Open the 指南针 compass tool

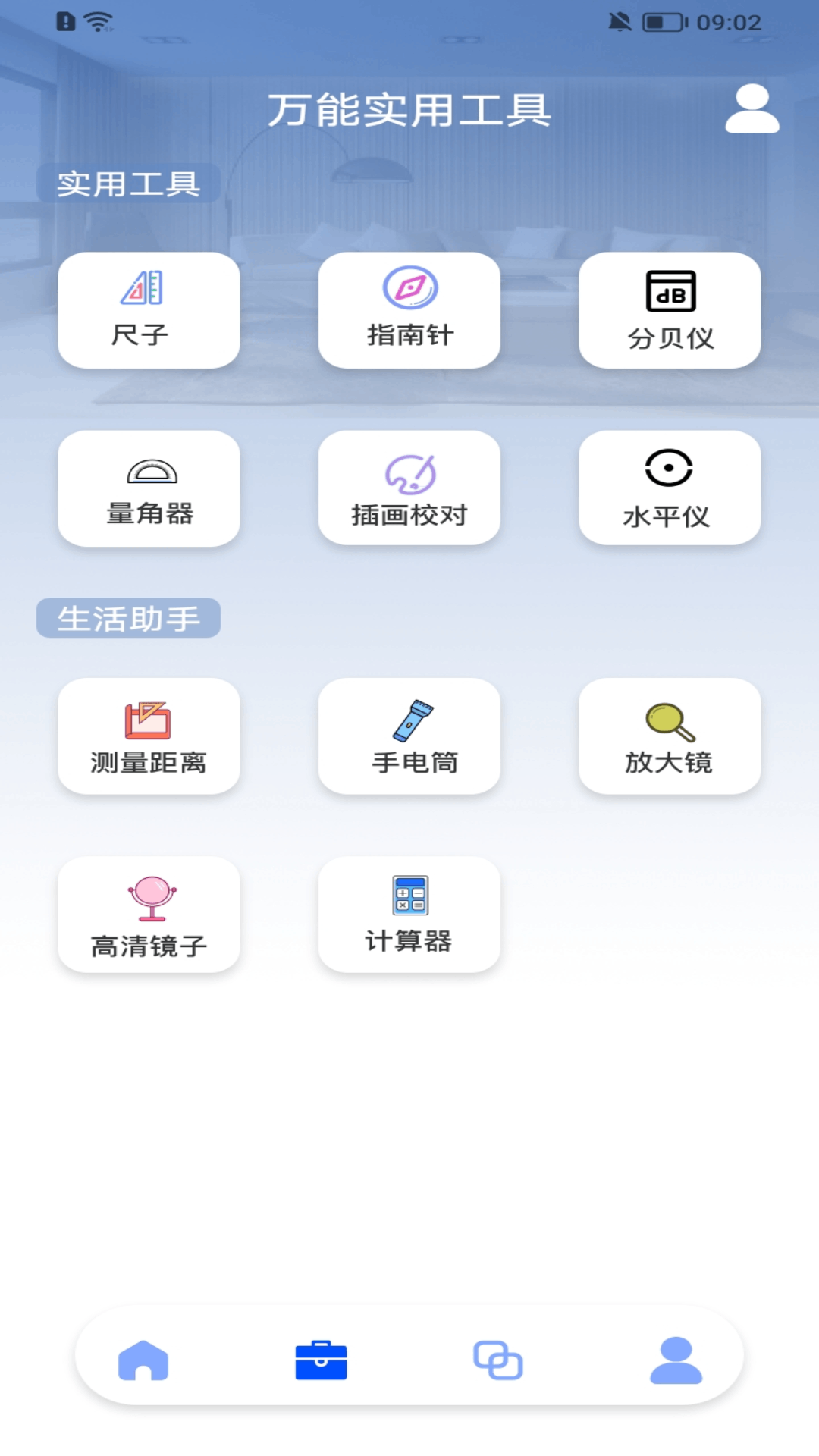coord(409,311)
